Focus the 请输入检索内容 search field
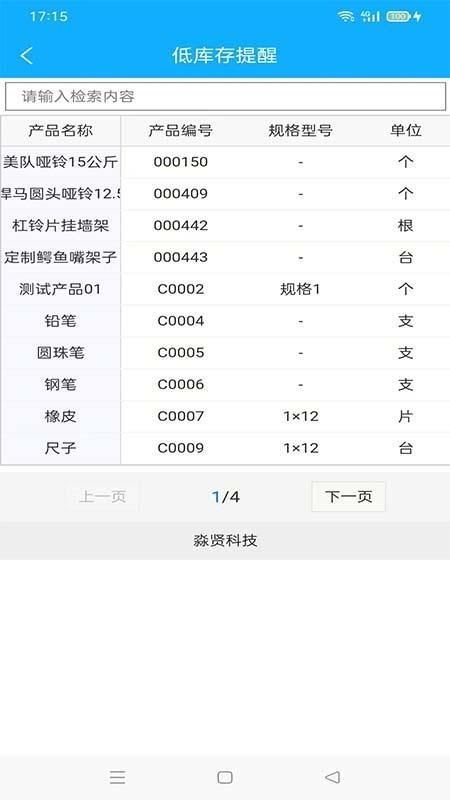Image resolution: width=450 pixels, height=800 pixels. [x=226, y=96]
